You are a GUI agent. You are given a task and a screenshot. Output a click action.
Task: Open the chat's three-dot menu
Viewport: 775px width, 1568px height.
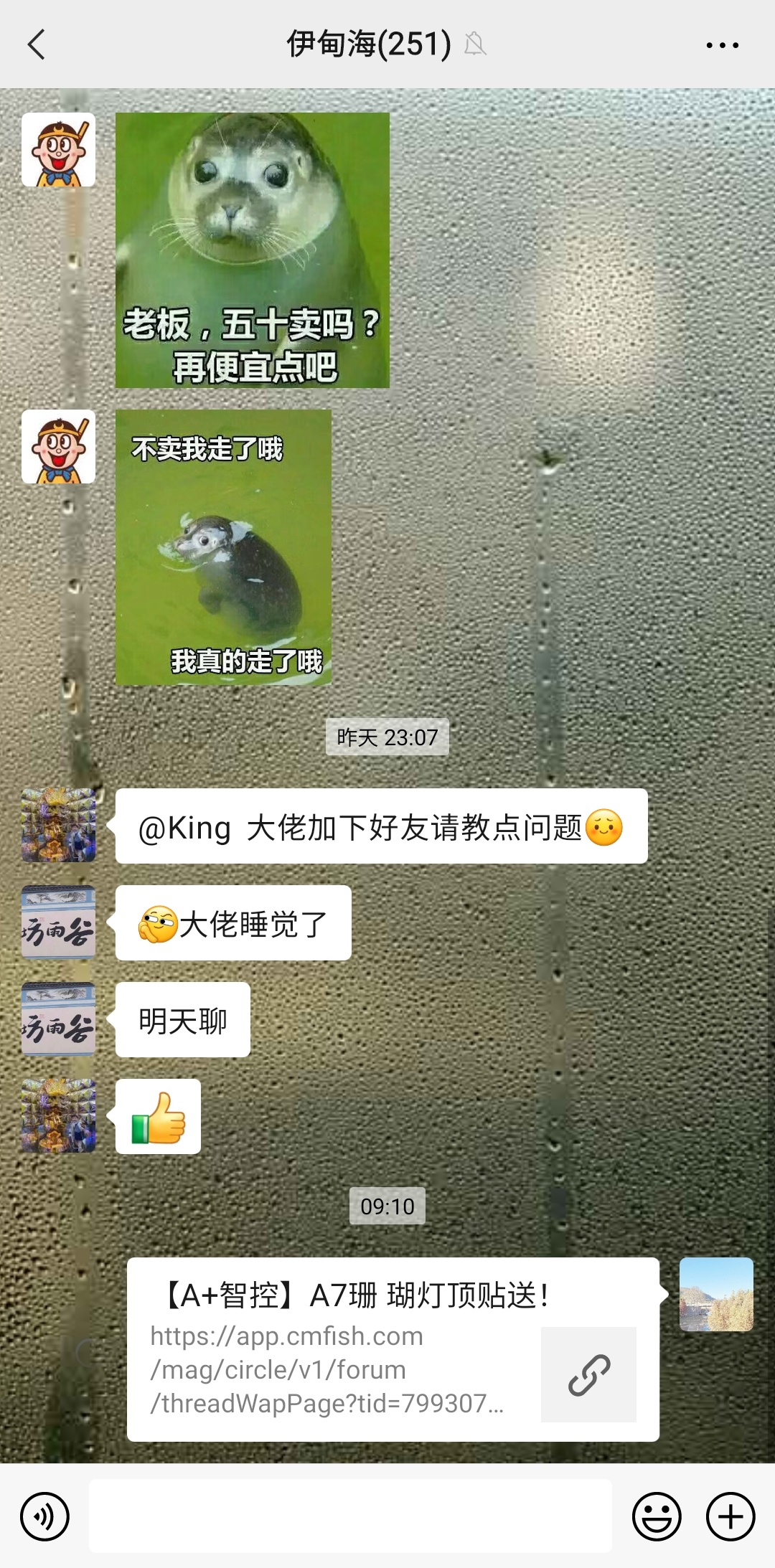[x=722, y=44]
